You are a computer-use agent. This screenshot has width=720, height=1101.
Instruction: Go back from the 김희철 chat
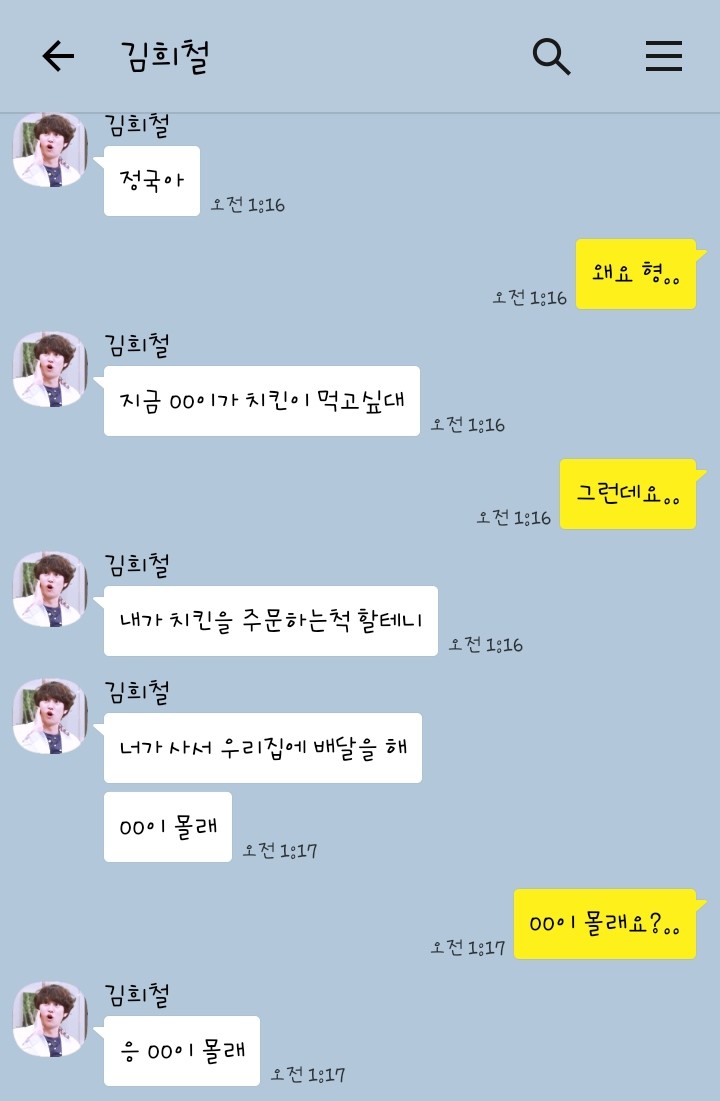58,57
